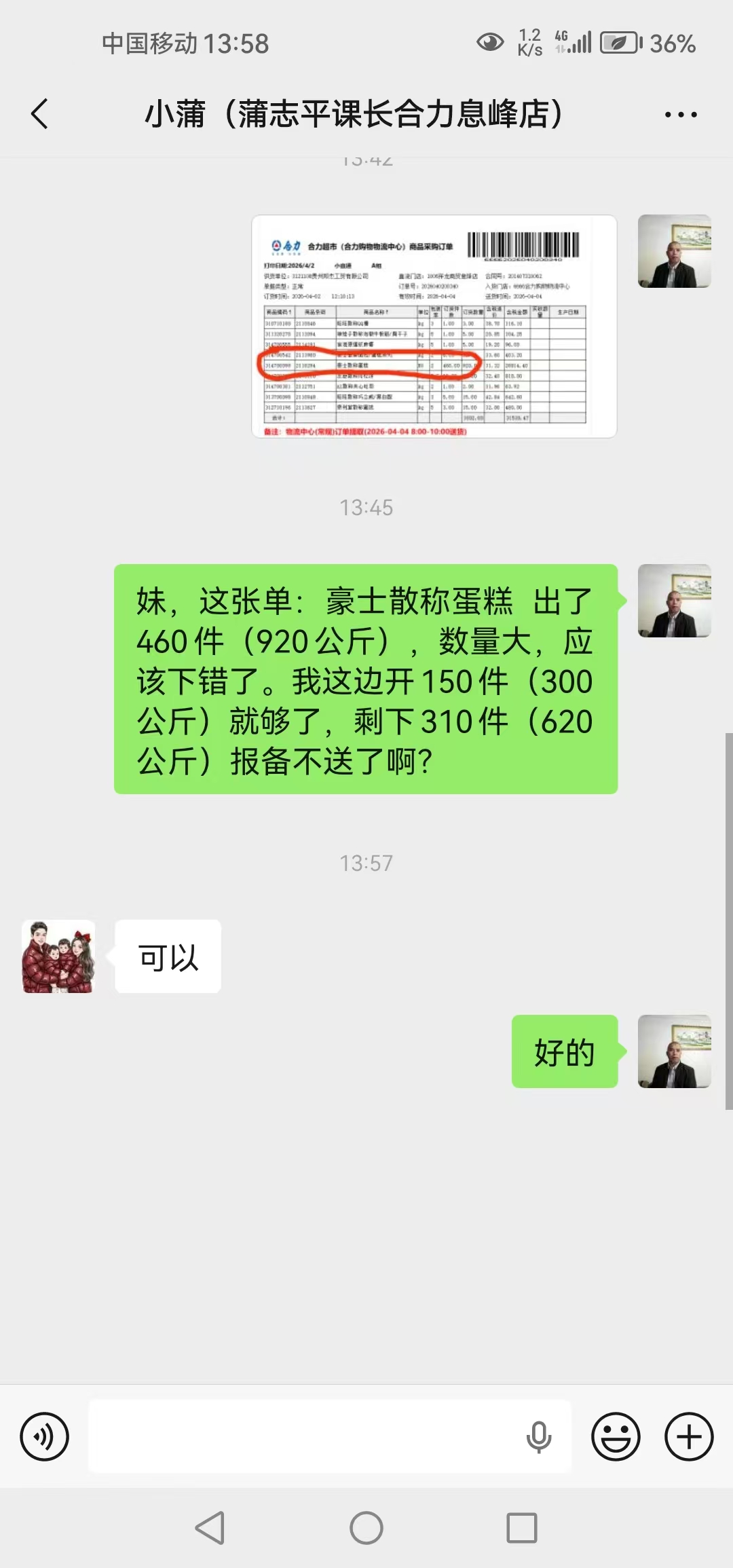Screen dimensions: 733x1568
Task: Tap the microphone icon in the input box
Action: 538,1436
